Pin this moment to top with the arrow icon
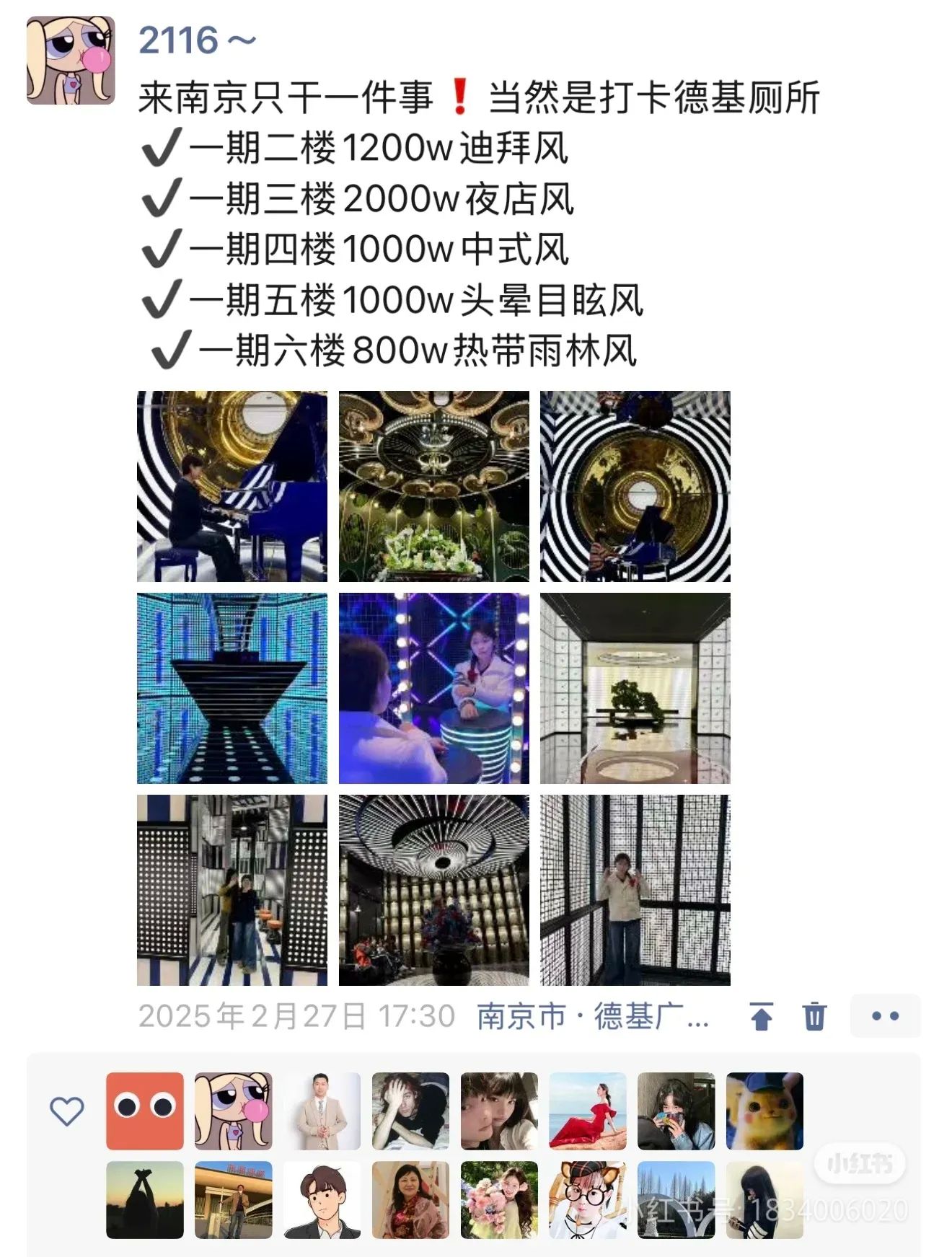Image resolution: width=952 pixels, height=1257 pixels. (762, 1016)
